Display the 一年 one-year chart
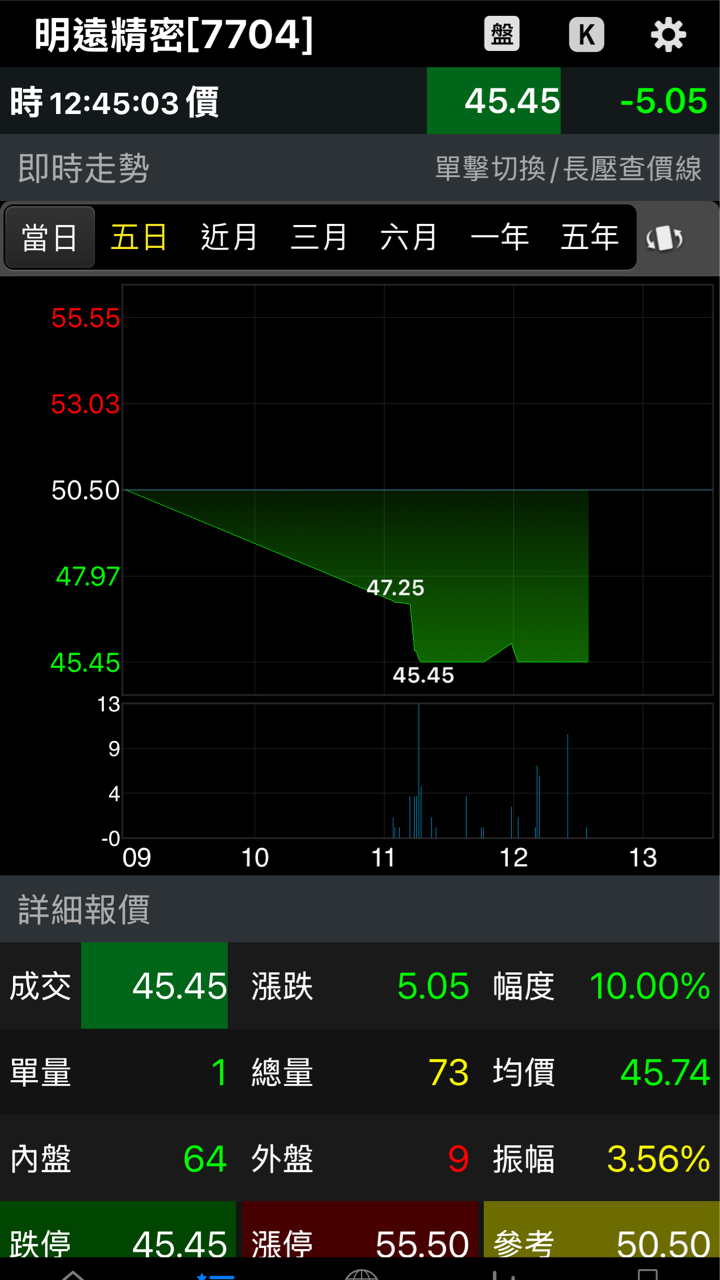The height and width of the screenshot is (1280, 720). click(499, 238)
